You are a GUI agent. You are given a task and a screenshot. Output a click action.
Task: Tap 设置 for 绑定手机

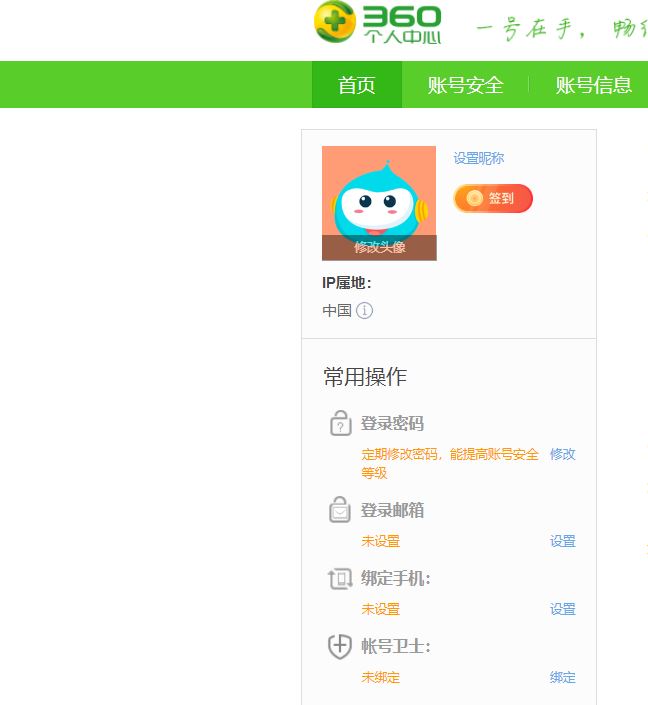tap(562, 609)
